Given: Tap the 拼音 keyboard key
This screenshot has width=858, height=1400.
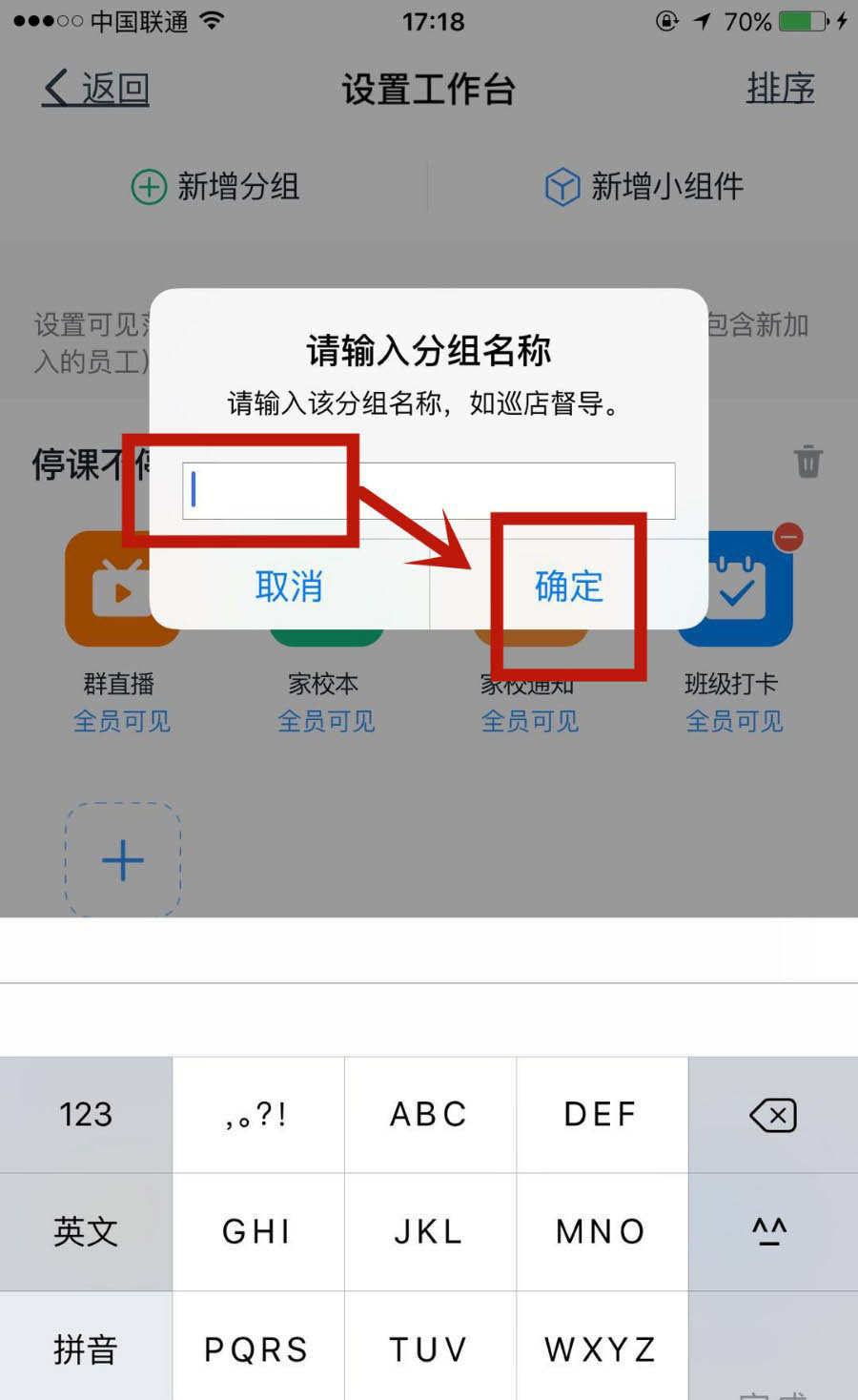Looking at the screenshot, I should [86, 1349].
